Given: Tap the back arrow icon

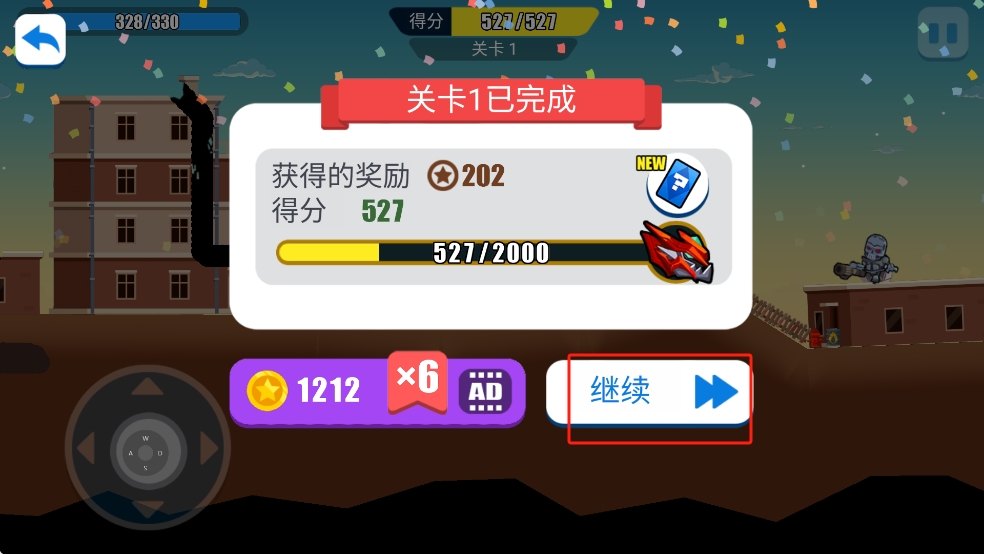Looking at the screenshot, I should (x=40, y=40).
